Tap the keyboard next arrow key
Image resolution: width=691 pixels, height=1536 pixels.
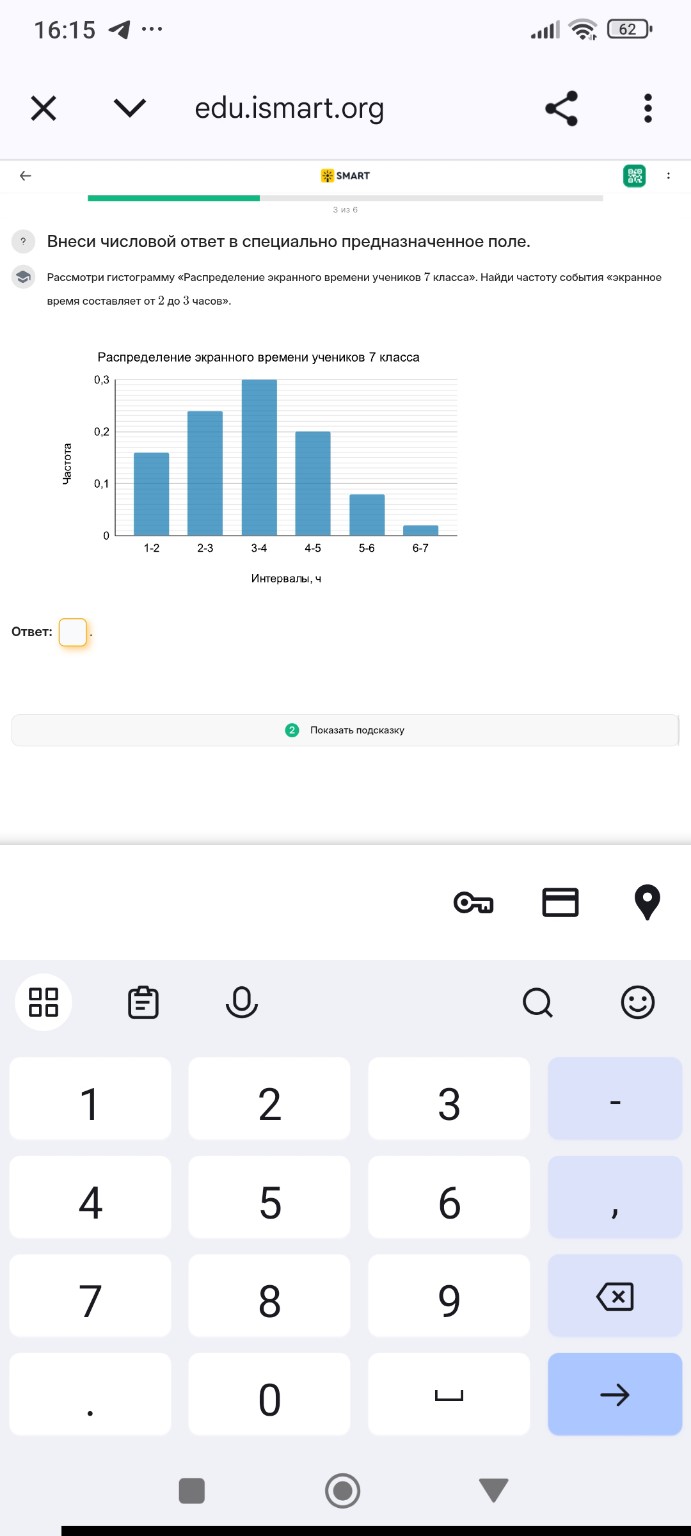(x=614, y=1395)
